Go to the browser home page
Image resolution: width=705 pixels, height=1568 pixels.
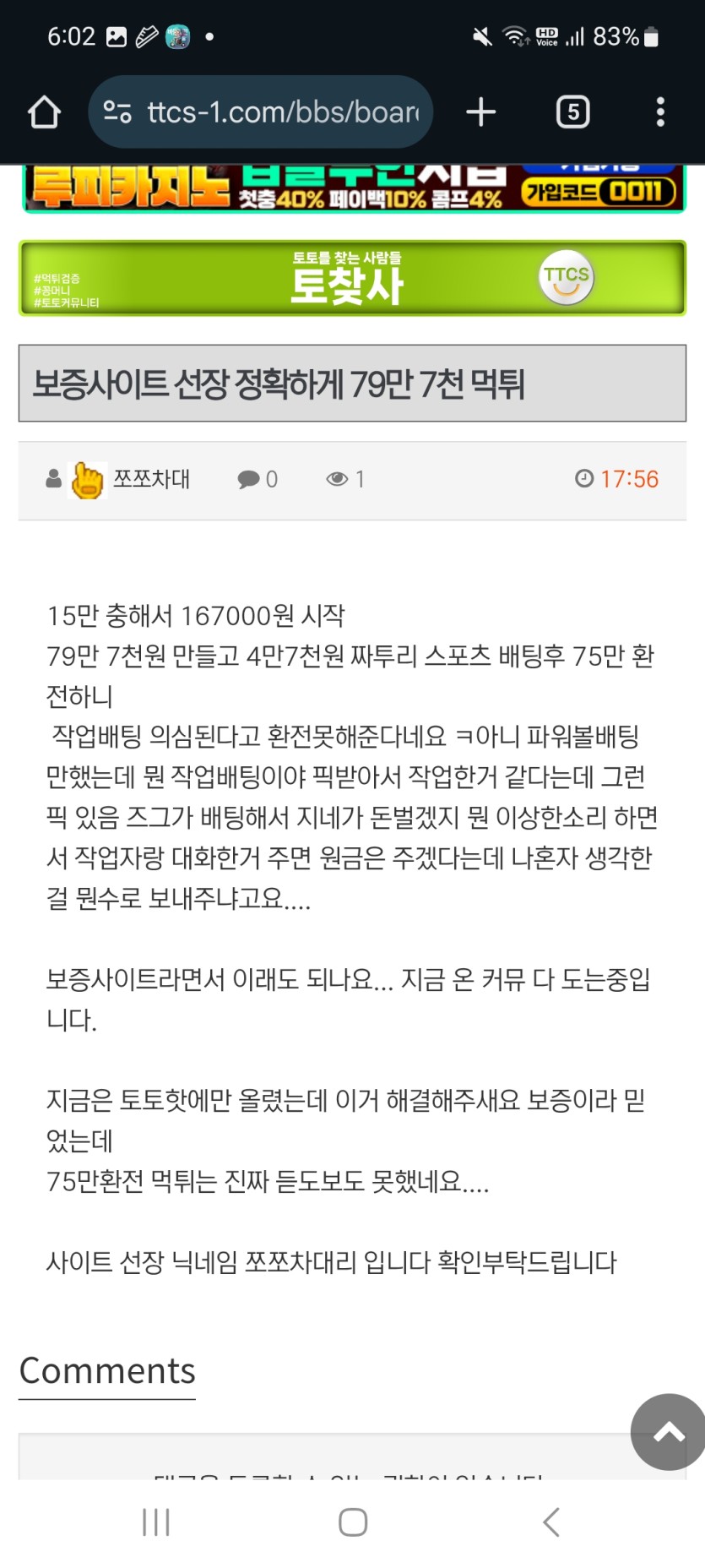pos(44,112)
